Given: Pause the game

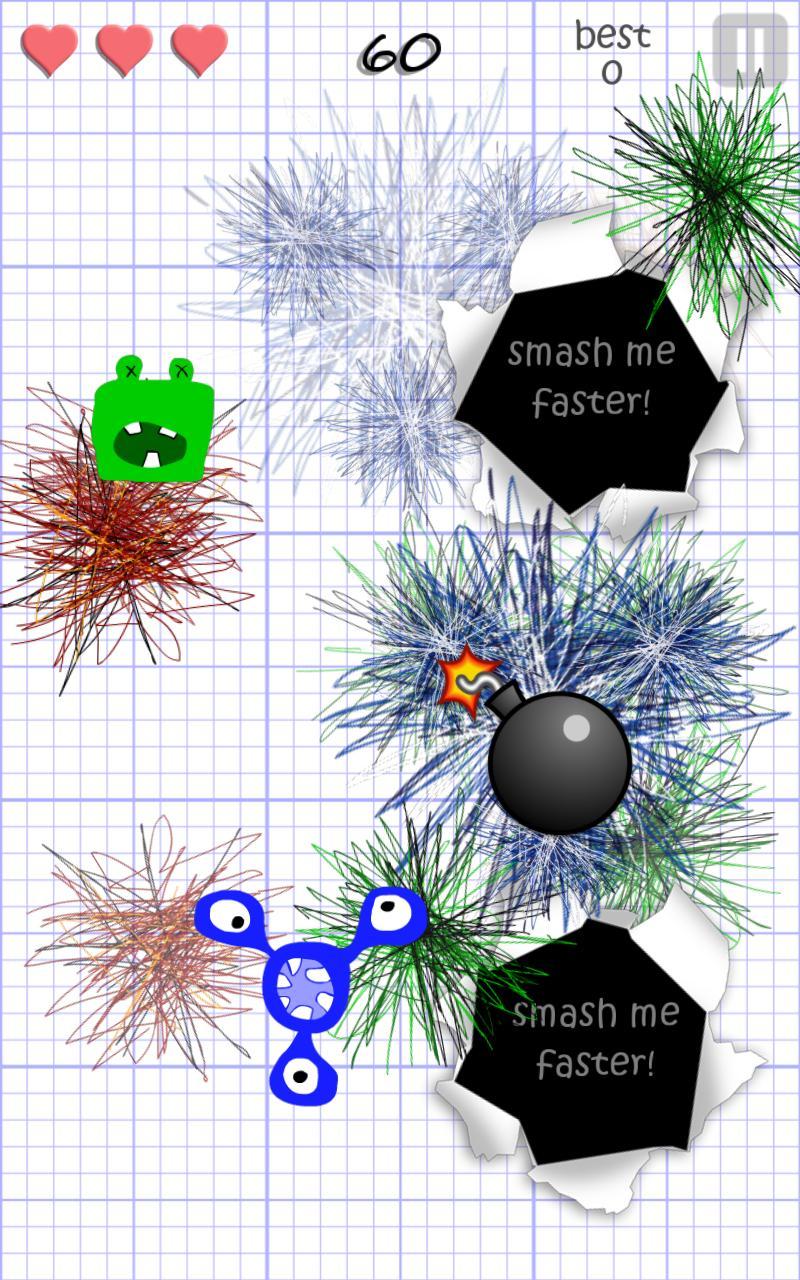Looking at the screenshot, I should tap(752, 48).
